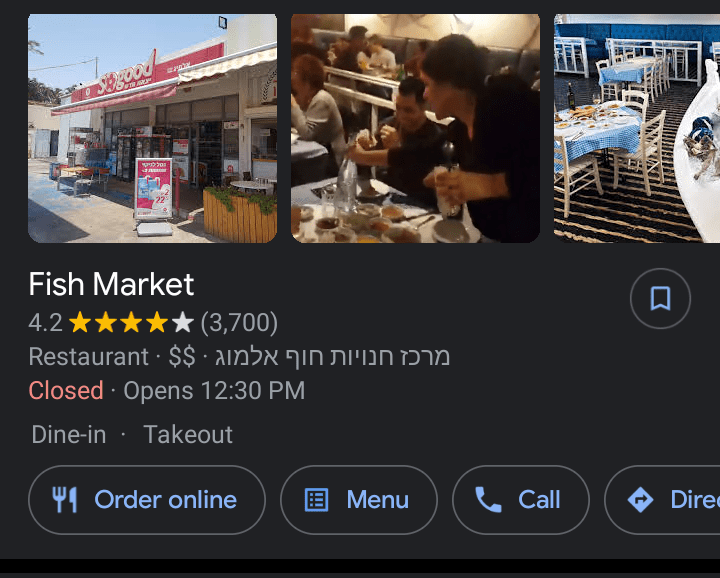View the photo of people dining

415,128
